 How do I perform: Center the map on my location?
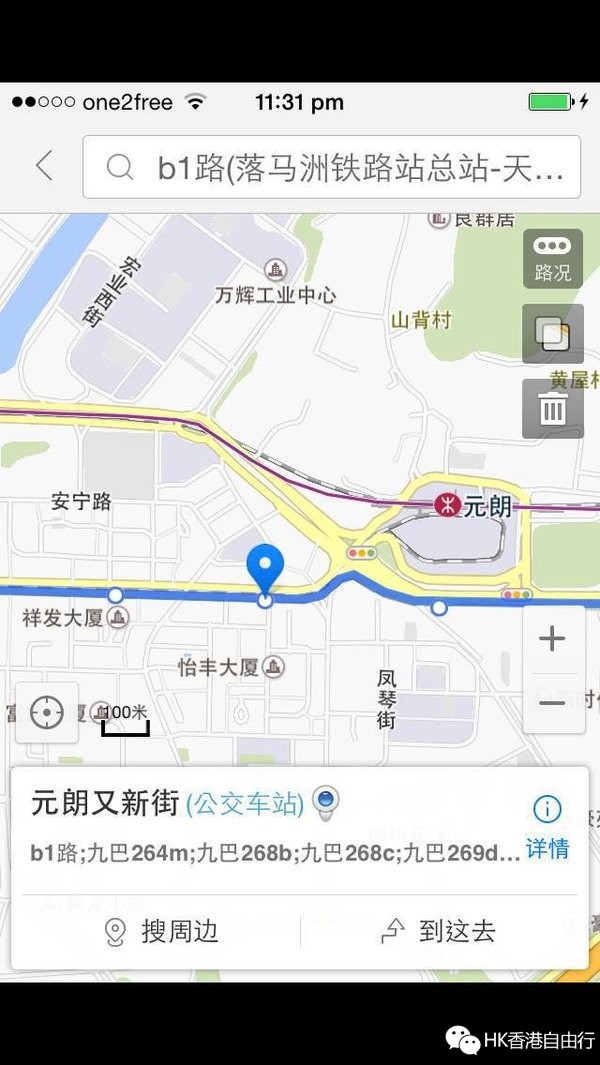tap(47, 712)
